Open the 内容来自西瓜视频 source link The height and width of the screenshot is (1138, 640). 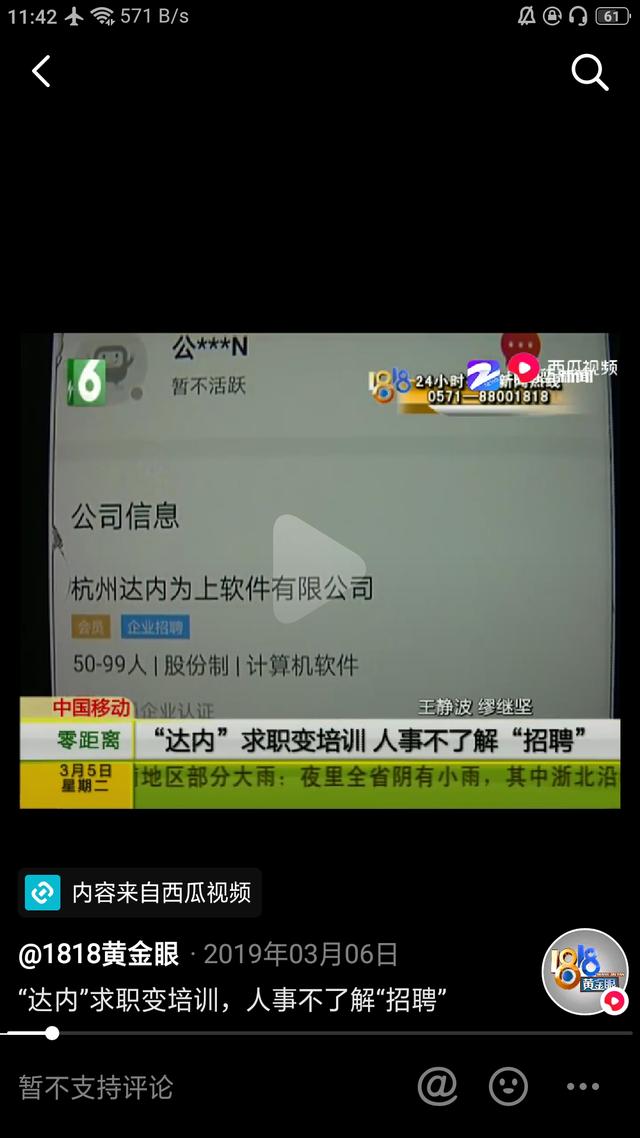coord(140,893)
